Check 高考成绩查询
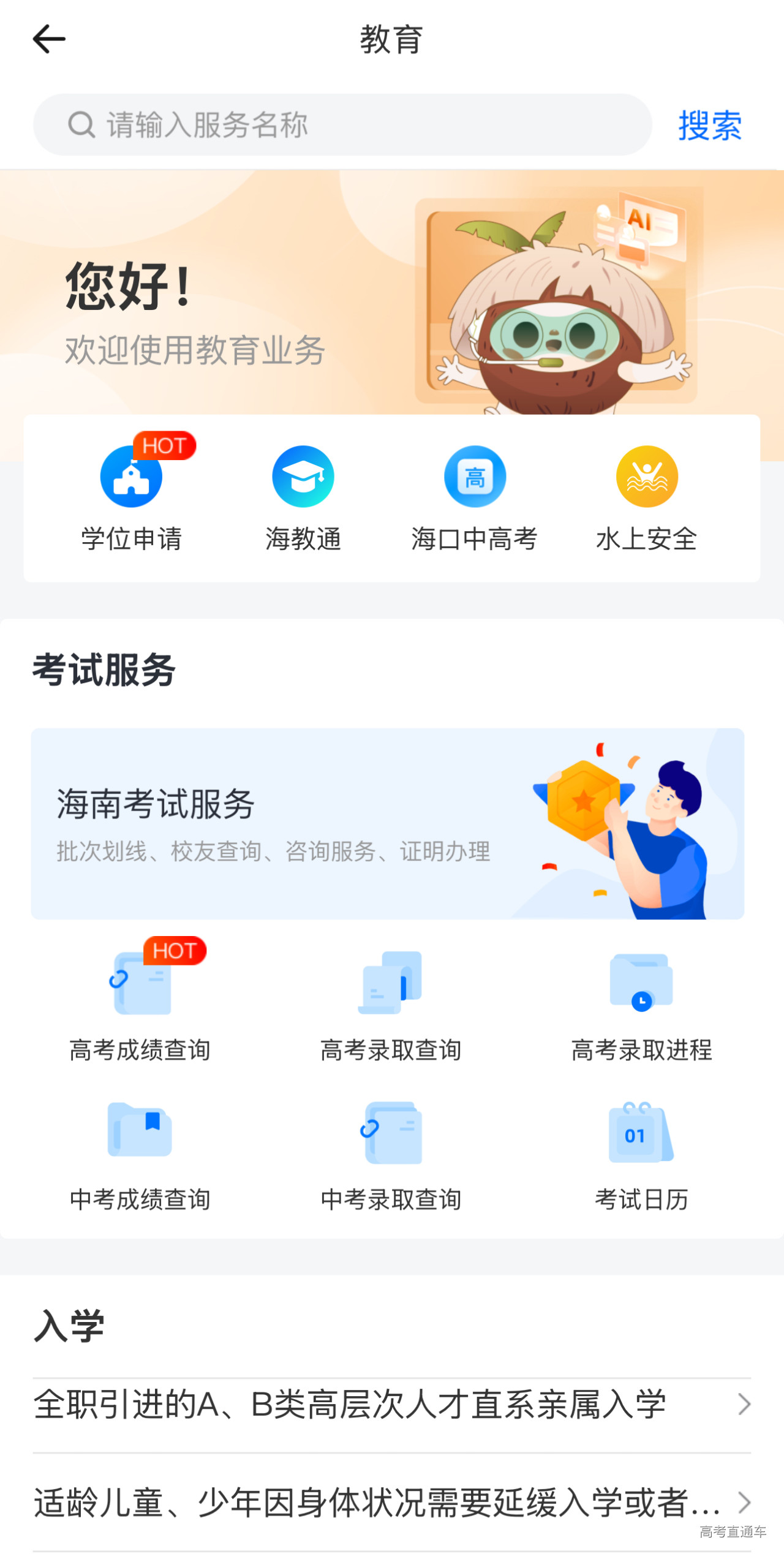This screenshot has height=1556, width=784. (140, 1006)
